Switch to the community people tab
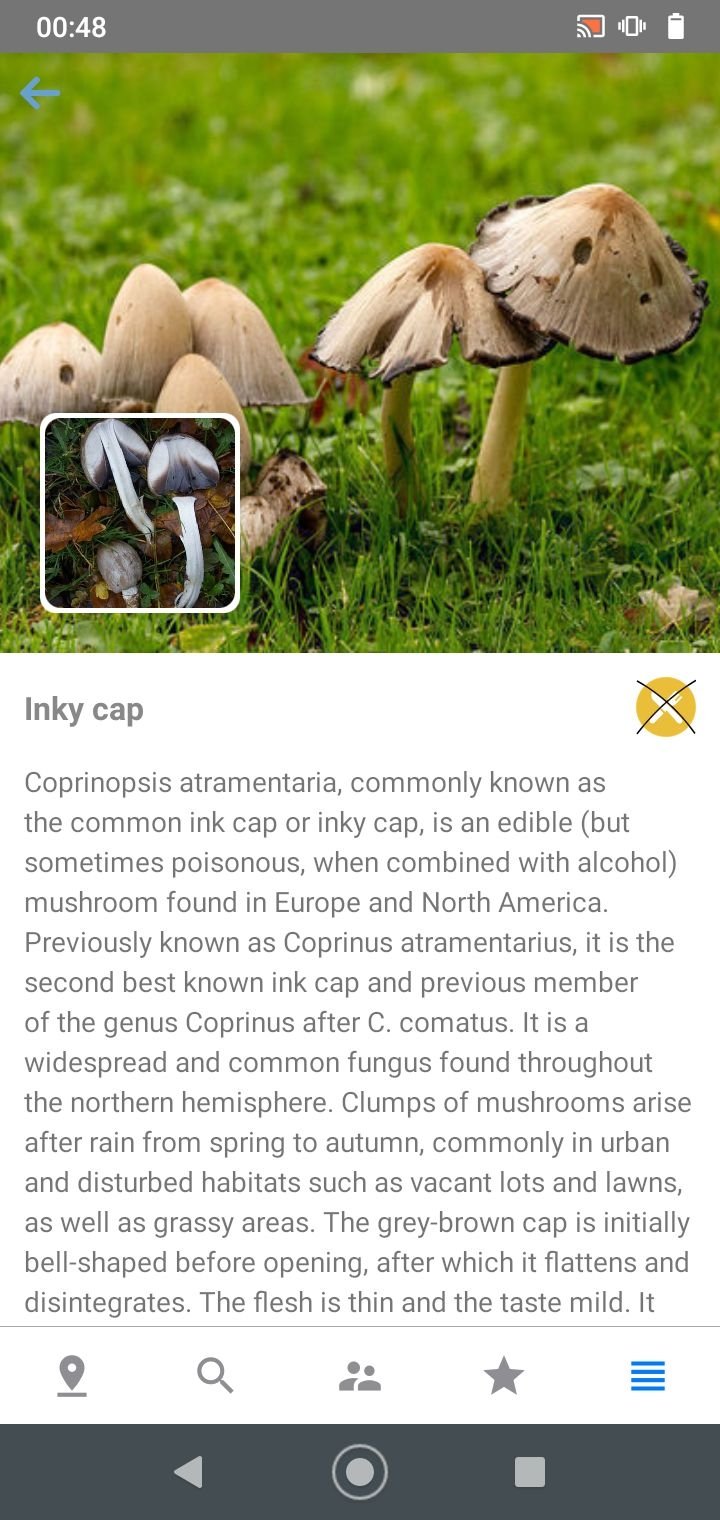 tap(360, 1376)
